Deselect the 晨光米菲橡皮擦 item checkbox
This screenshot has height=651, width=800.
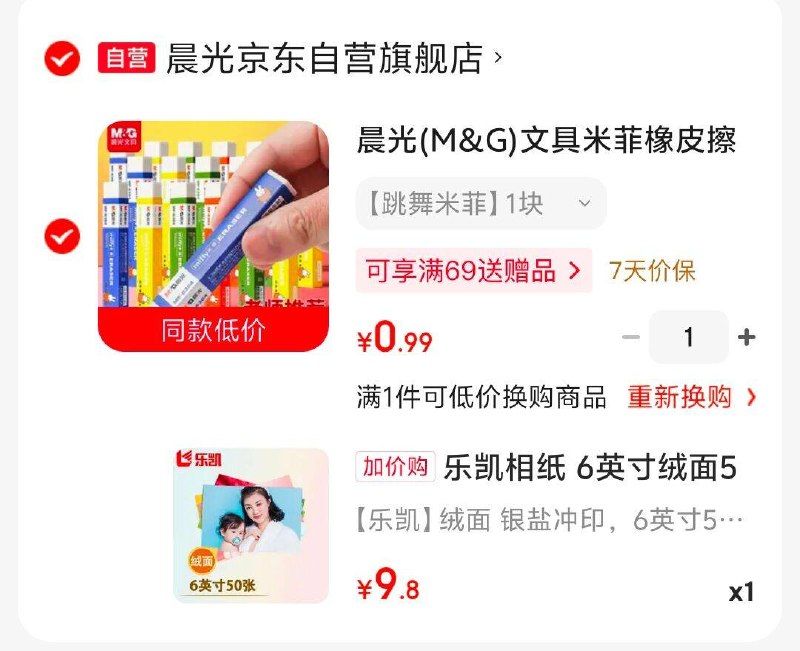coord(62,237)
